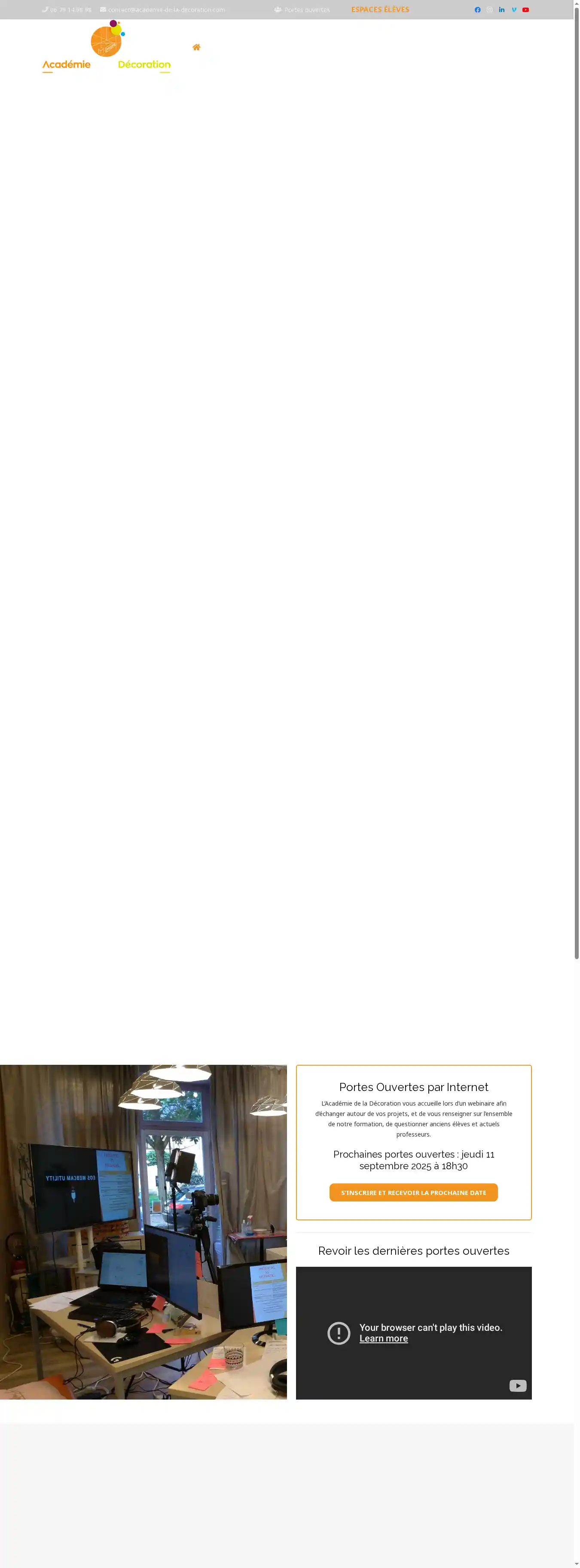Open the Vimeo channel icon

[x=514, y=10]
